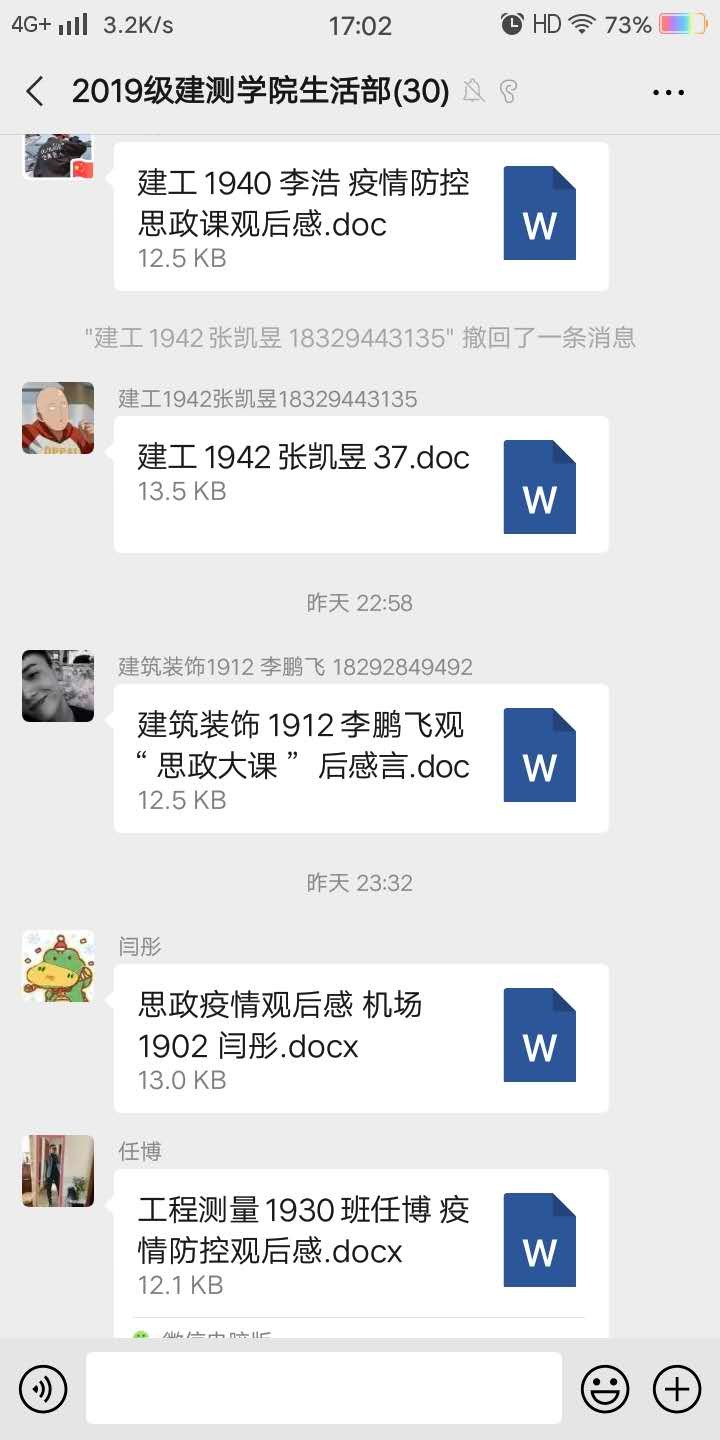View 任博's profile avatar
The image size is (720, 1440).
click(x=58, y=1171)
